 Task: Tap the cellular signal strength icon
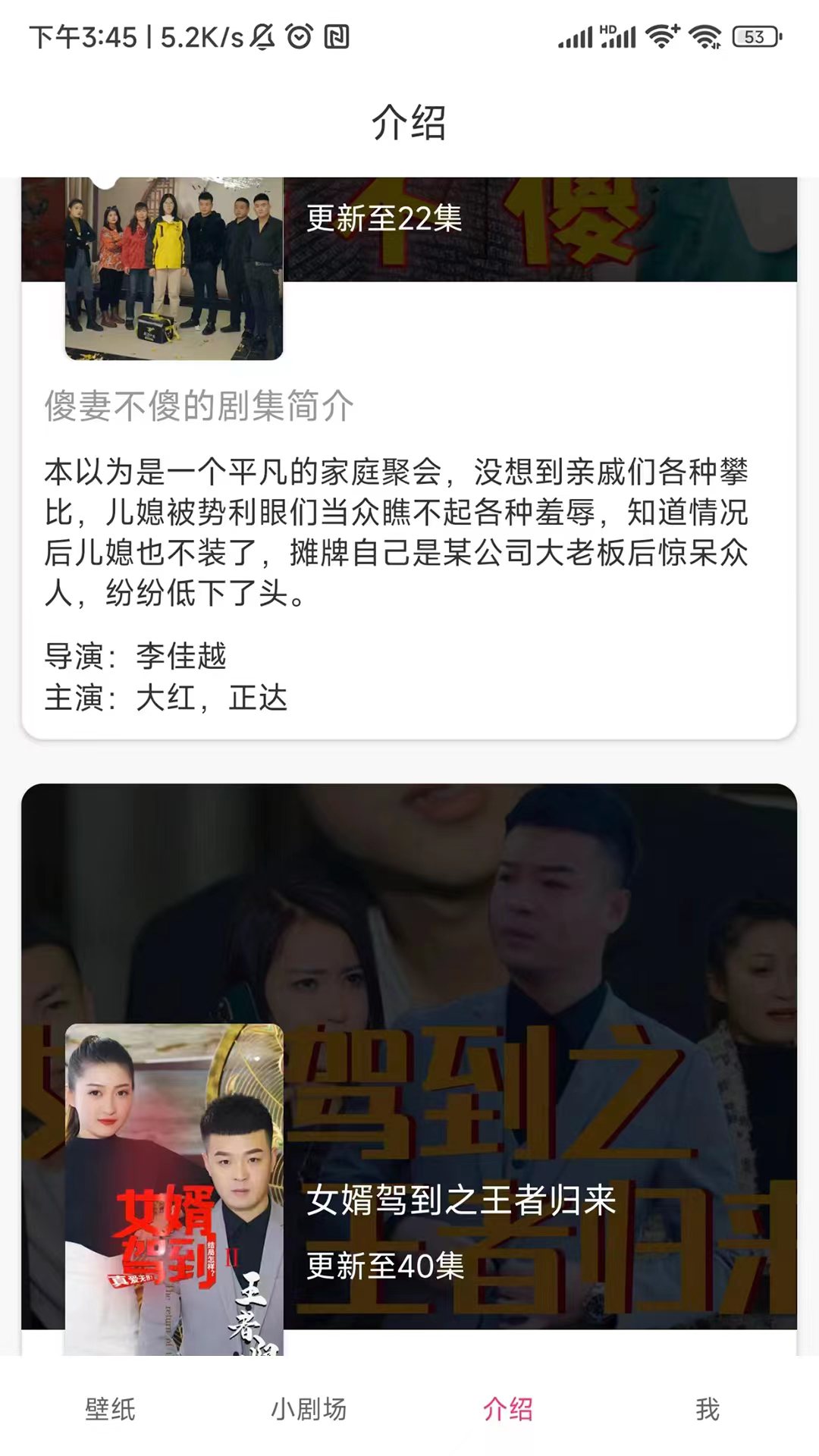(x=575, y=36)
